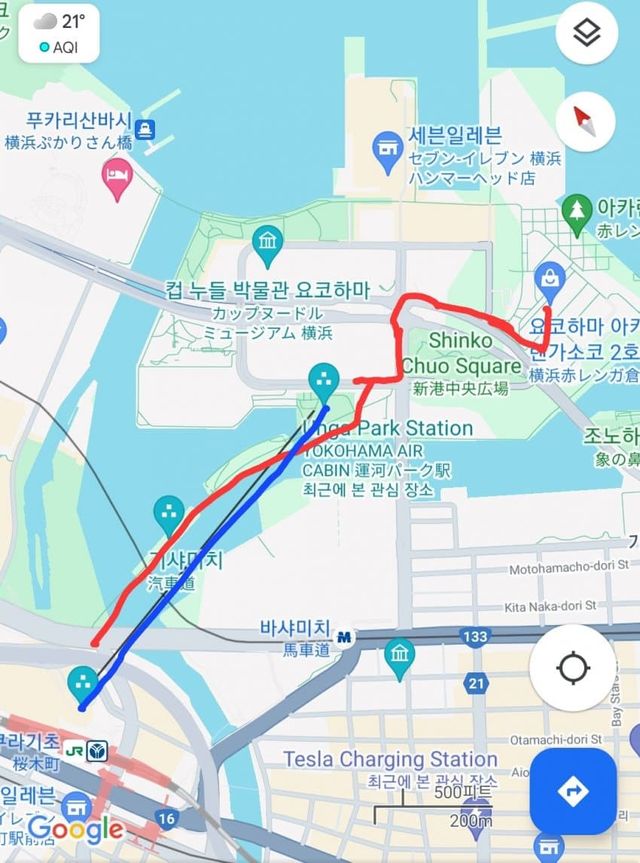Screen dimensions: 640x863
Task: Center the map on my location
Action: pyautogui.click(x=572, y=667)
